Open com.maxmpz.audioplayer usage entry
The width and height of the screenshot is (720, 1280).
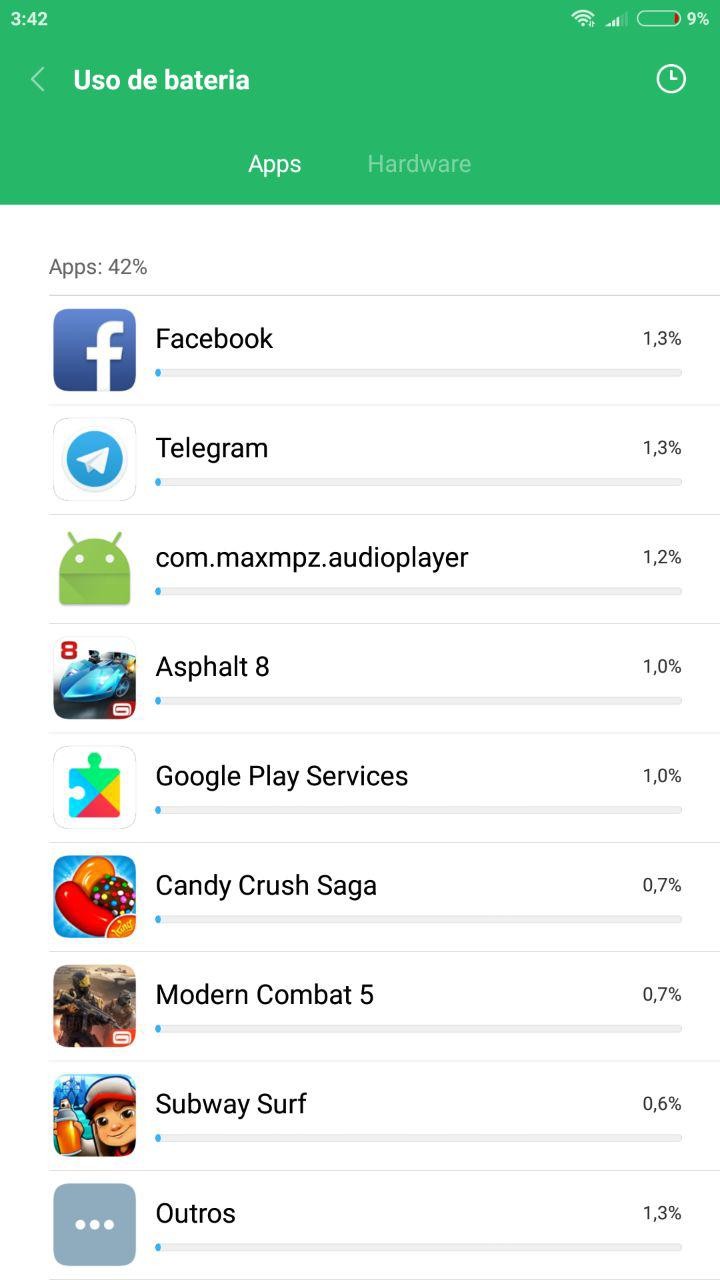[384, 569]
